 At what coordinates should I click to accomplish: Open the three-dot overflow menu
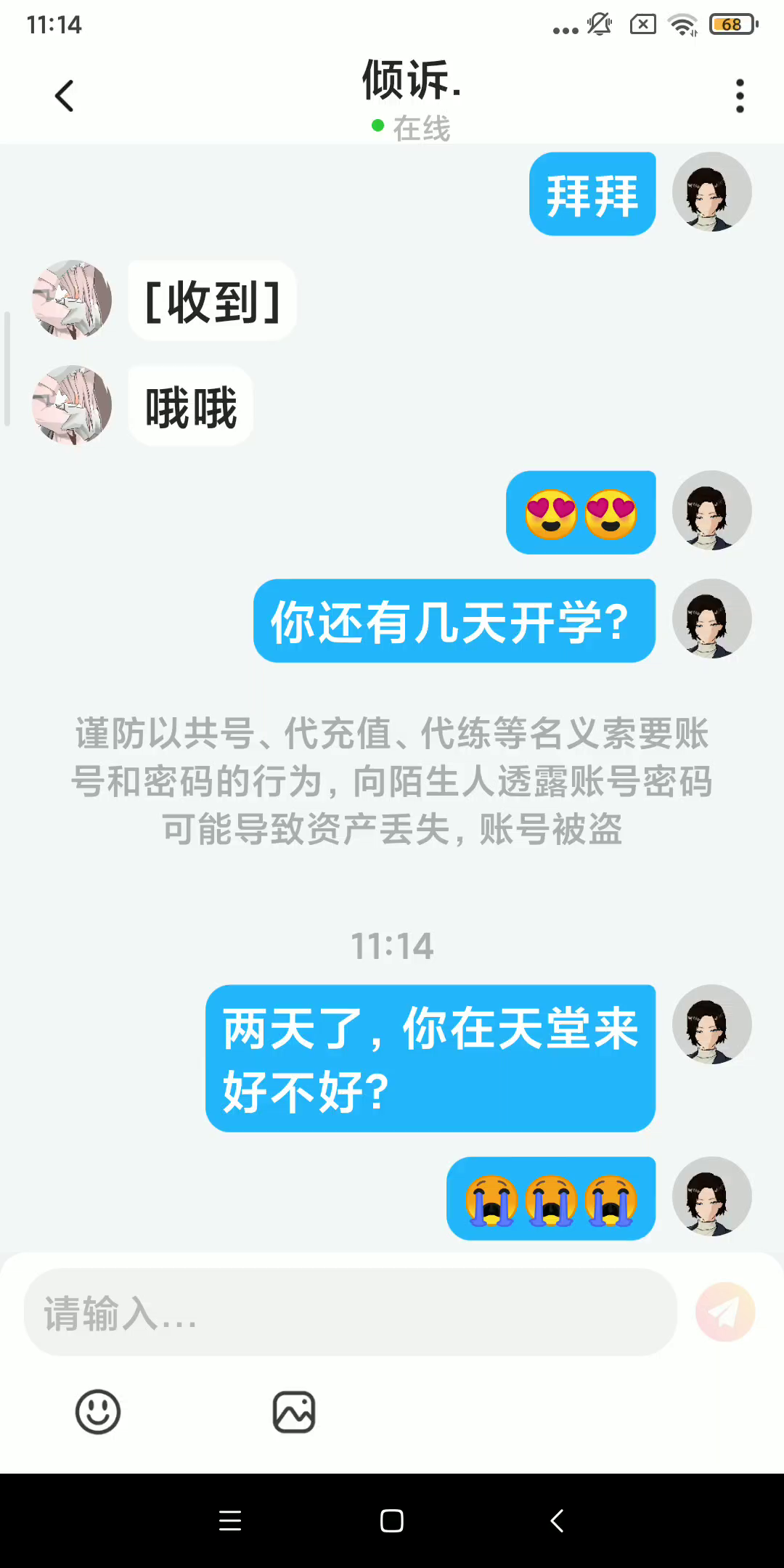click(x=740, y=96)
